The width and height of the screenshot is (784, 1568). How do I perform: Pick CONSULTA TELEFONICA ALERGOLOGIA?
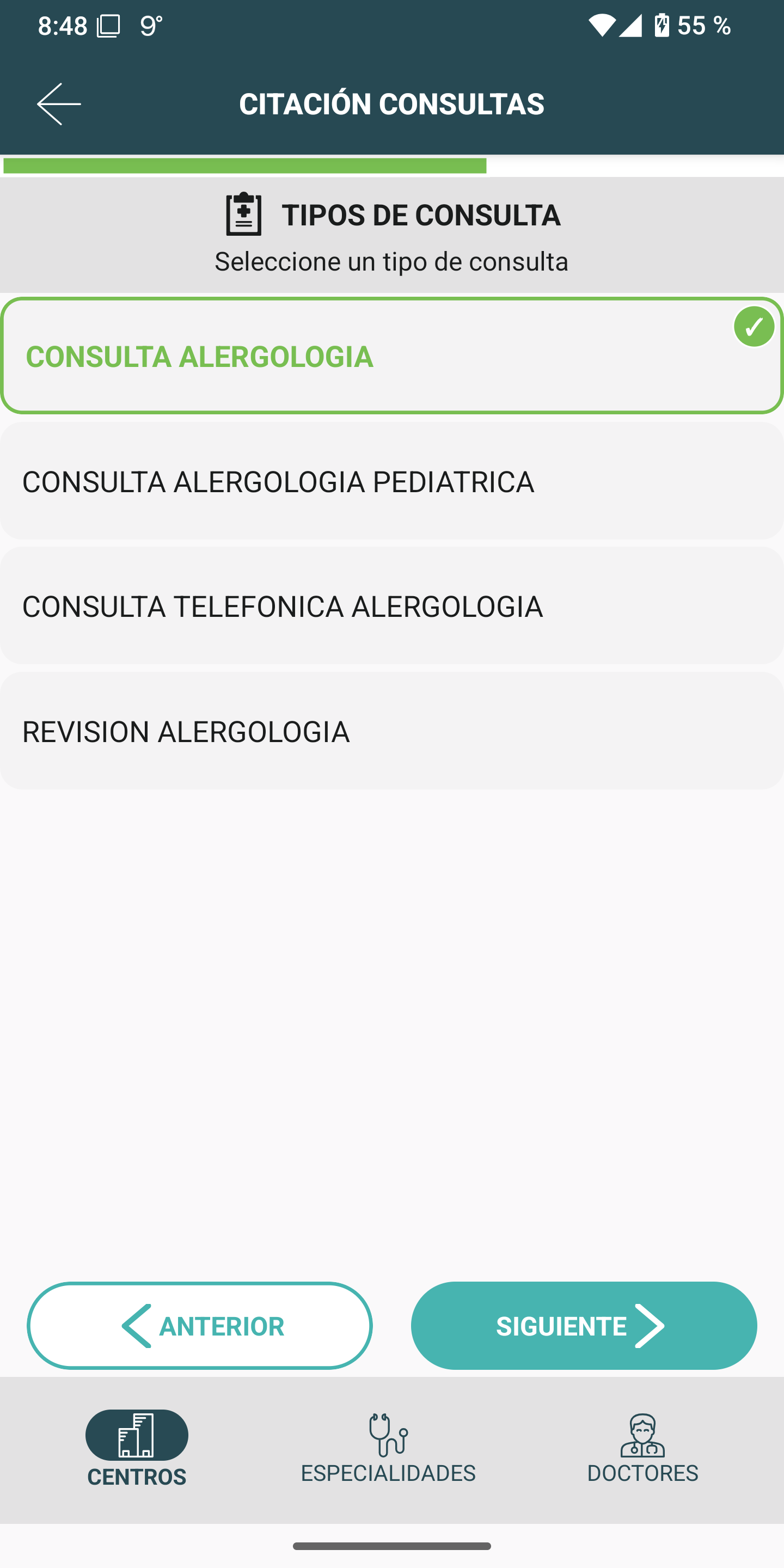pyautogui.click(x=391, y=607)
